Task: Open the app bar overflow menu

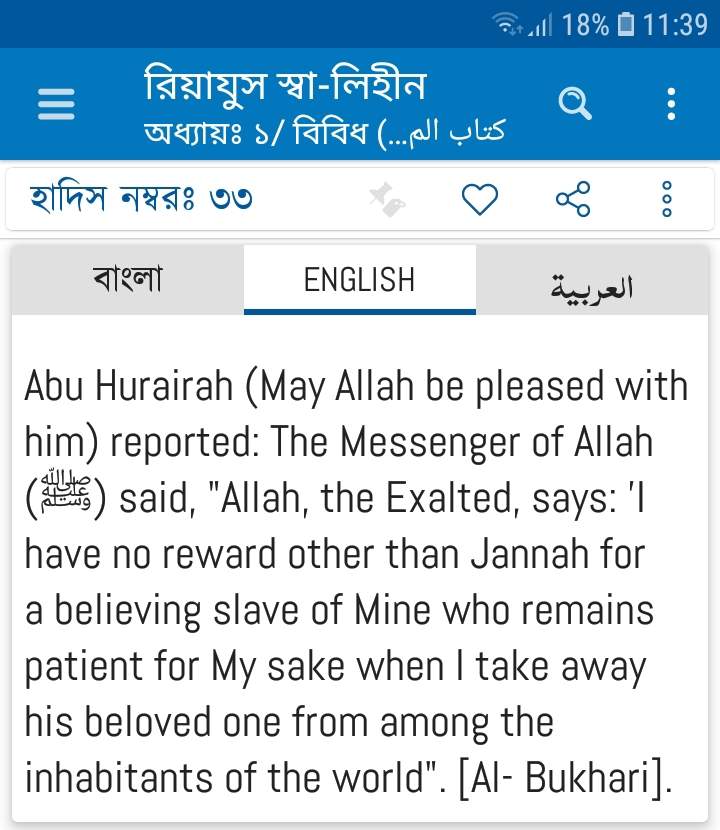Action: [x=671, y=103]
